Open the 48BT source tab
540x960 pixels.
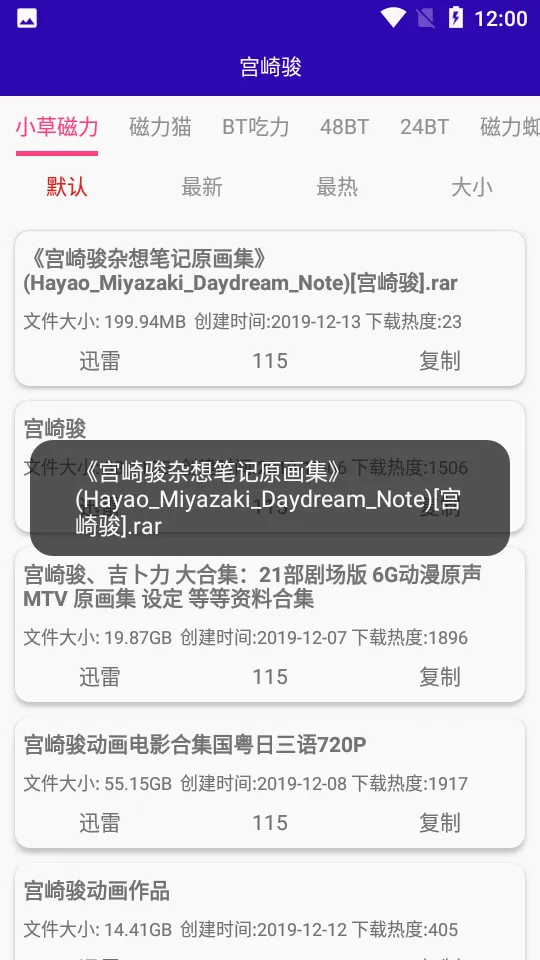click(345, 127)
